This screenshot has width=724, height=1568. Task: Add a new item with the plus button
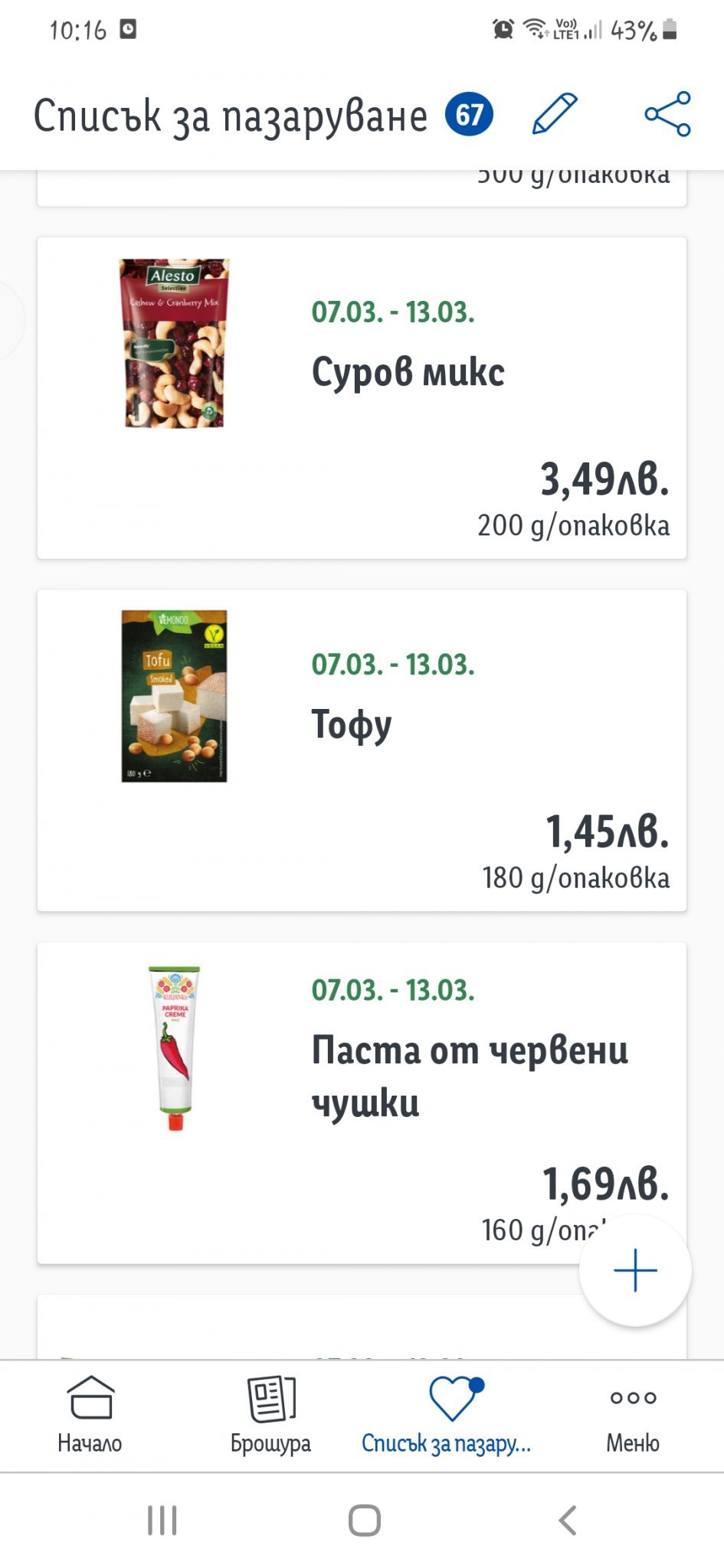[x=635, y=1270]
